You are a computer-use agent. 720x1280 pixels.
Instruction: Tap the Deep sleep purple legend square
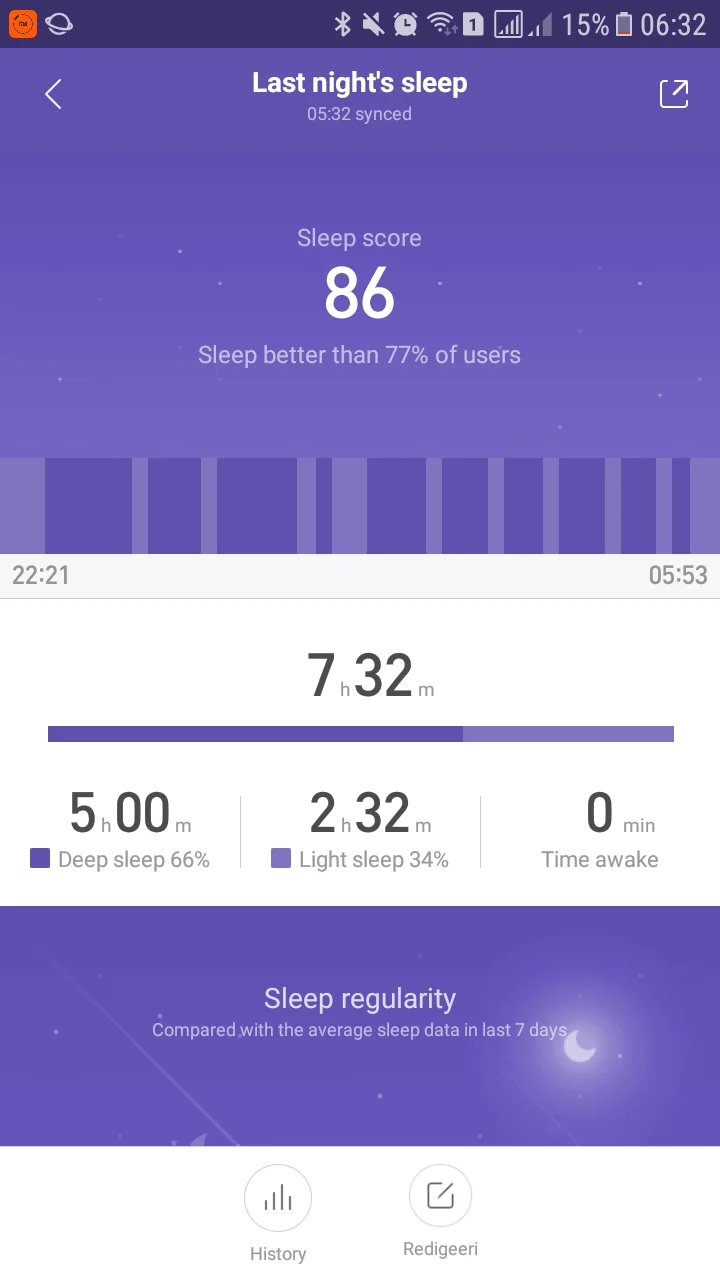(40, 860)
